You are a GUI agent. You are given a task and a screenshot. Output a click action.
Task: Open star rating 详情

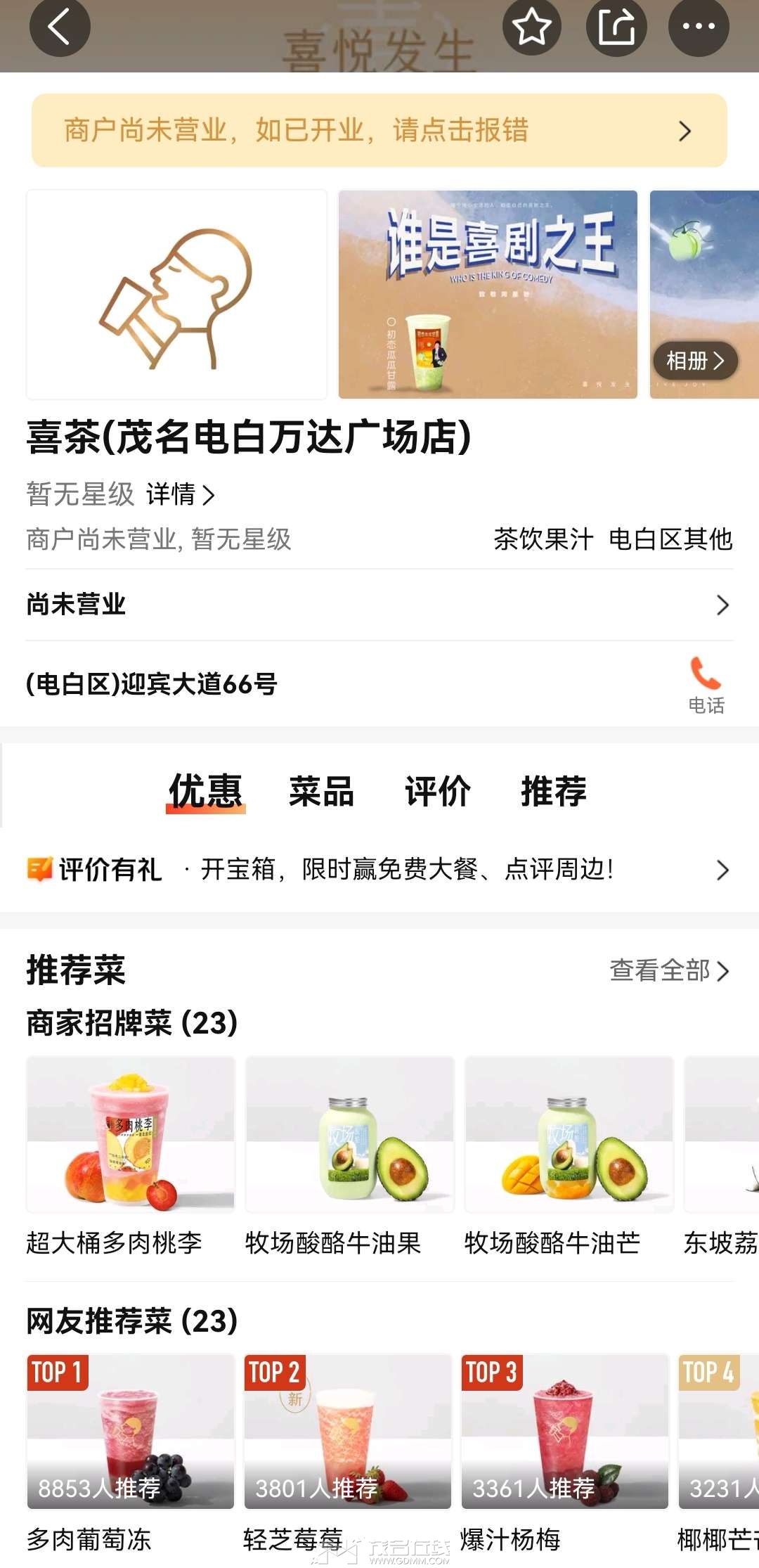point(181,494)
